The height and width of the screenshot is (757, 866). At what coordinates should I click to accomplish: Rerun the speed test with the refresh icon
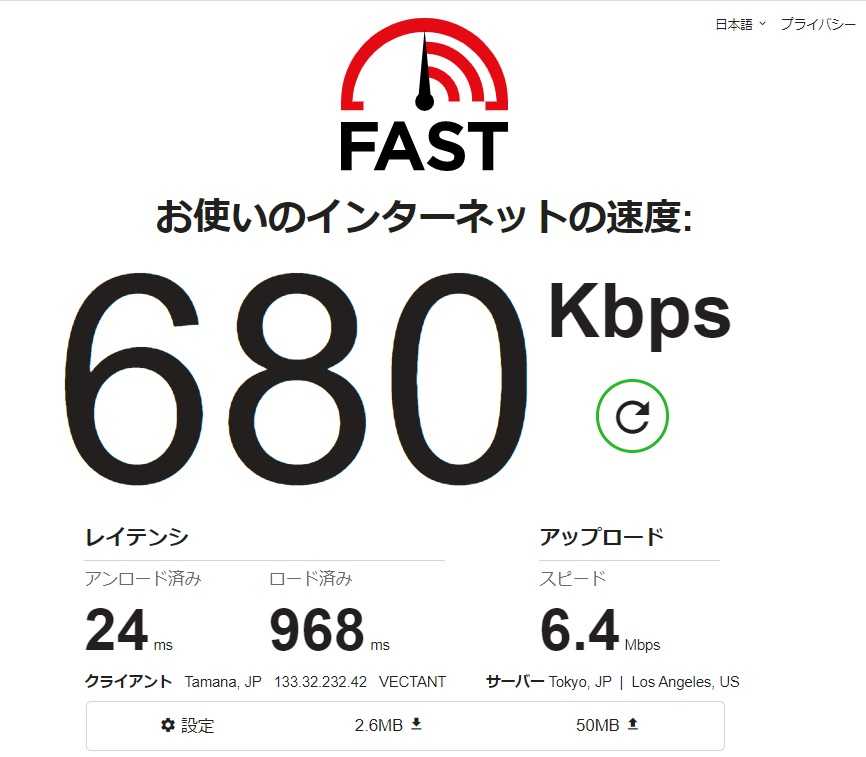coord(632,417)
